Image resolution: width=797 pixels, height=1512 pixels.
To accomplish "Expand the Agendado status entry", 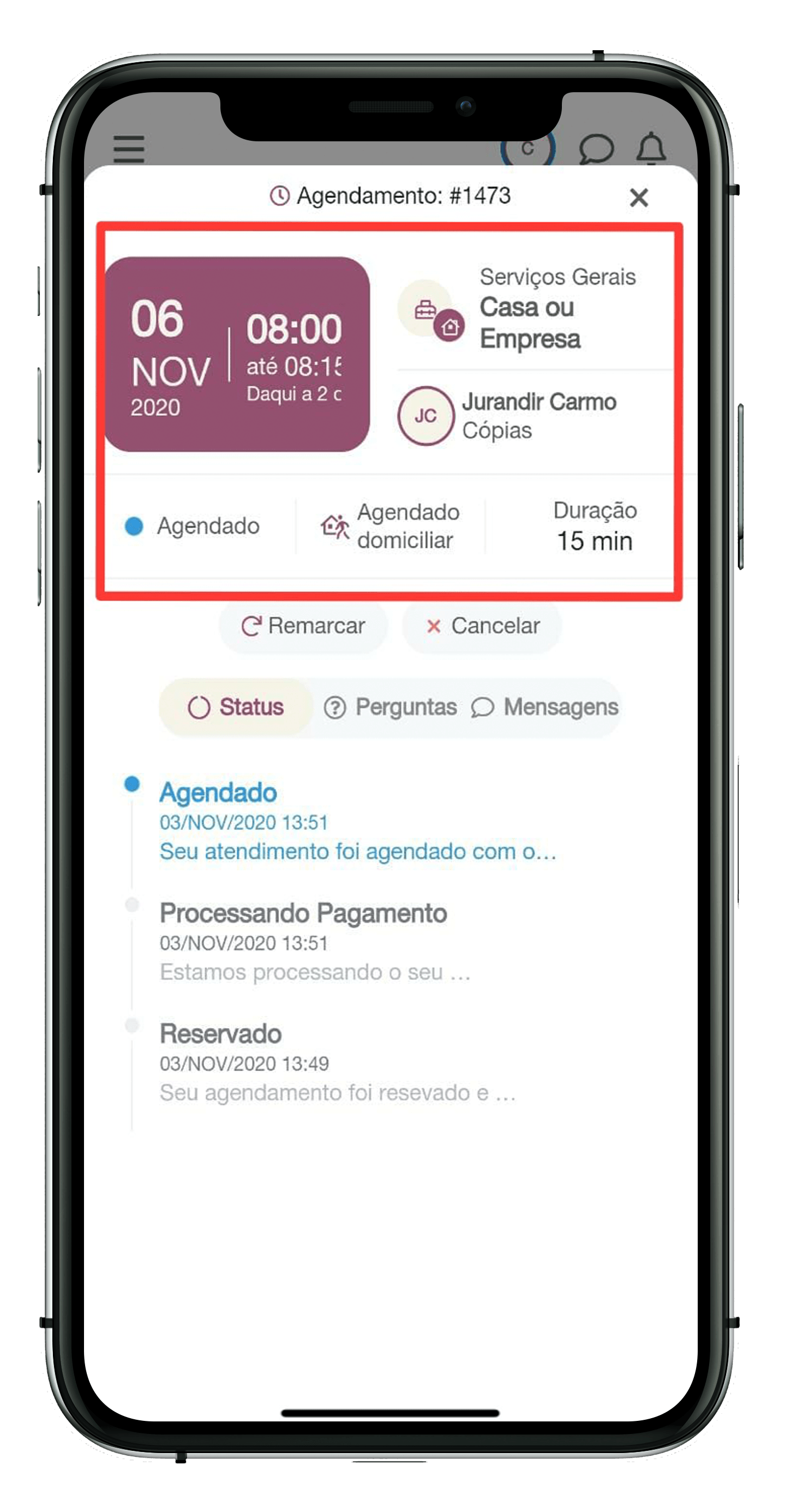I will pos(357,821).
